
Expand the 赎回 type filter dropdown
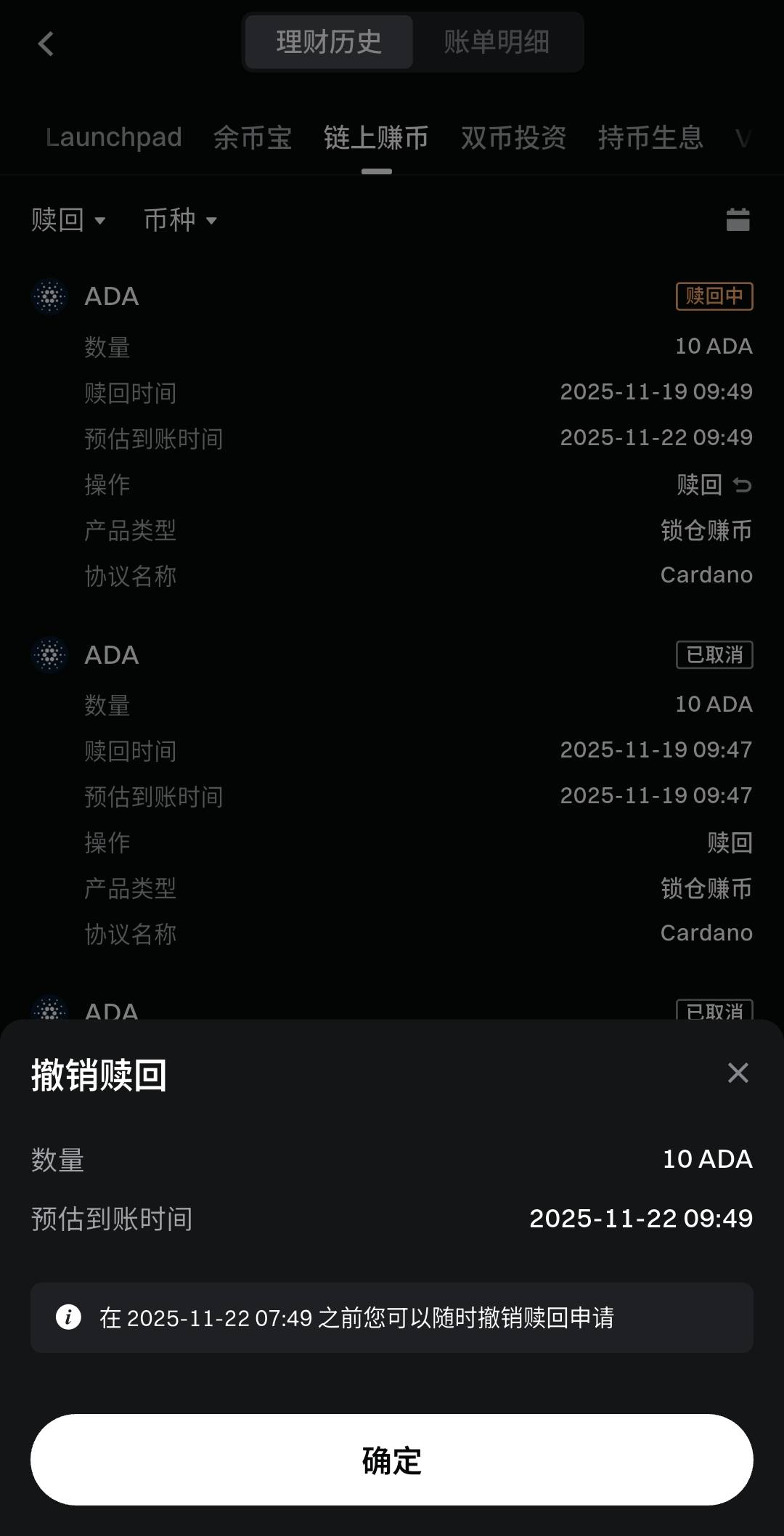(68, 219)
